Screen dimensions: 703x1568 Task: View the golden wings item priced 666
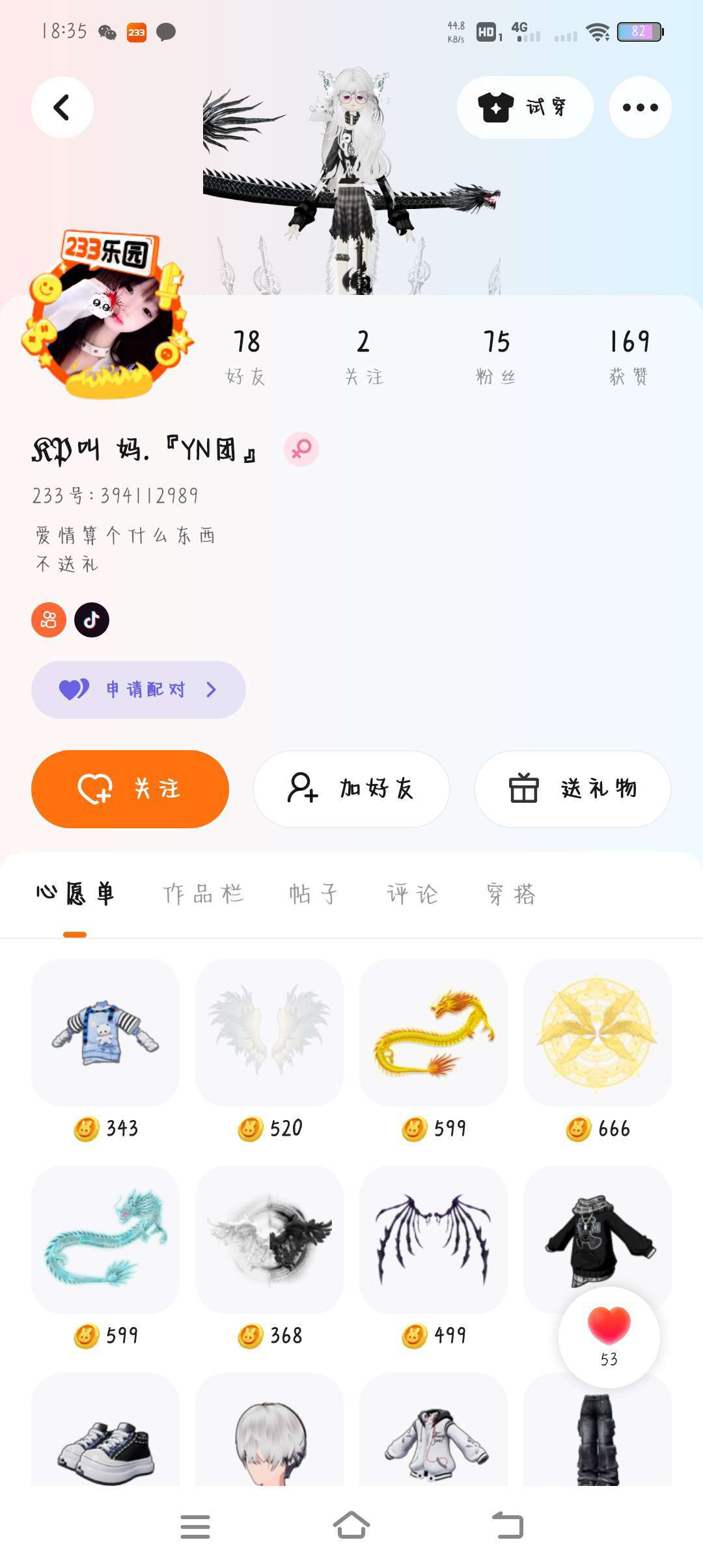pyautogui.click(x=598, y=1032)
